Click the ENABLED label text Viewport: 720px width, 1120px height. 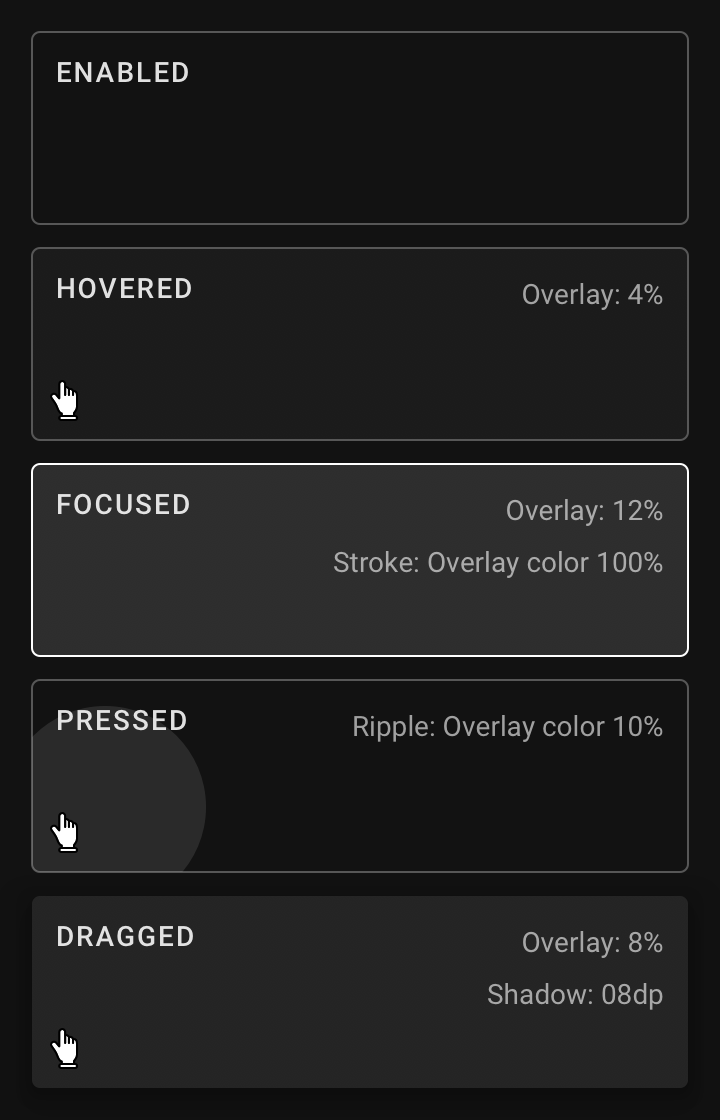pyautogui.click(x=122, y=72)
